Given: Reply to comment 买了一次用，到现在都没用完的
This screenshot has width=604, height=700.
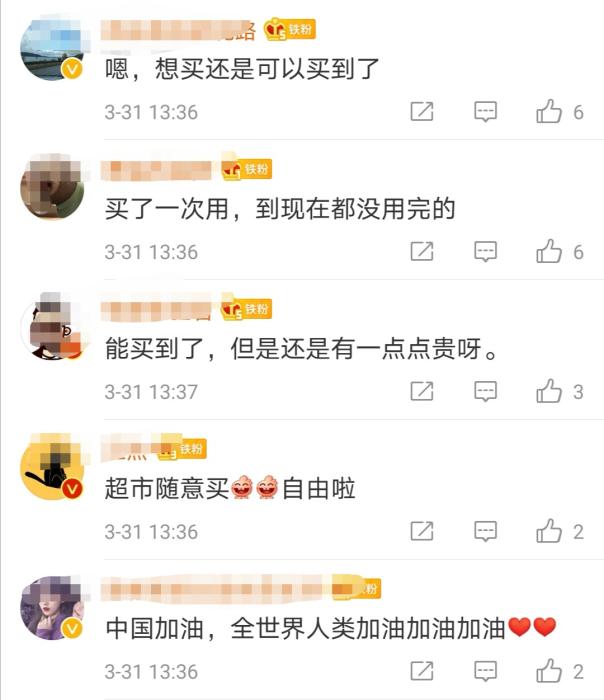Looking at the screenshot, I should click(x=485, y=251).
